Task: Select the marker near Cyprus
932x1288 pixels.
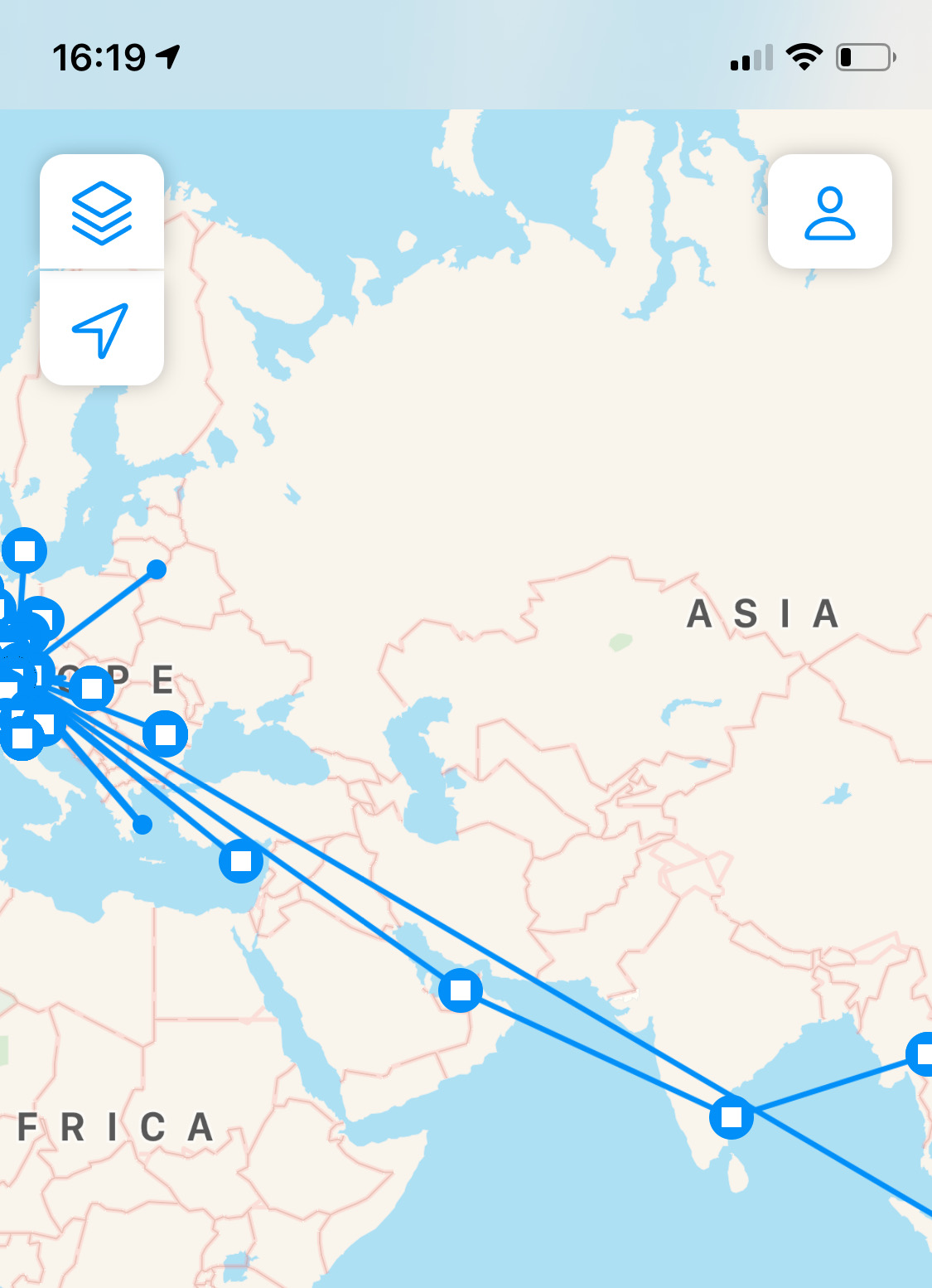Action: click(241, 861)
